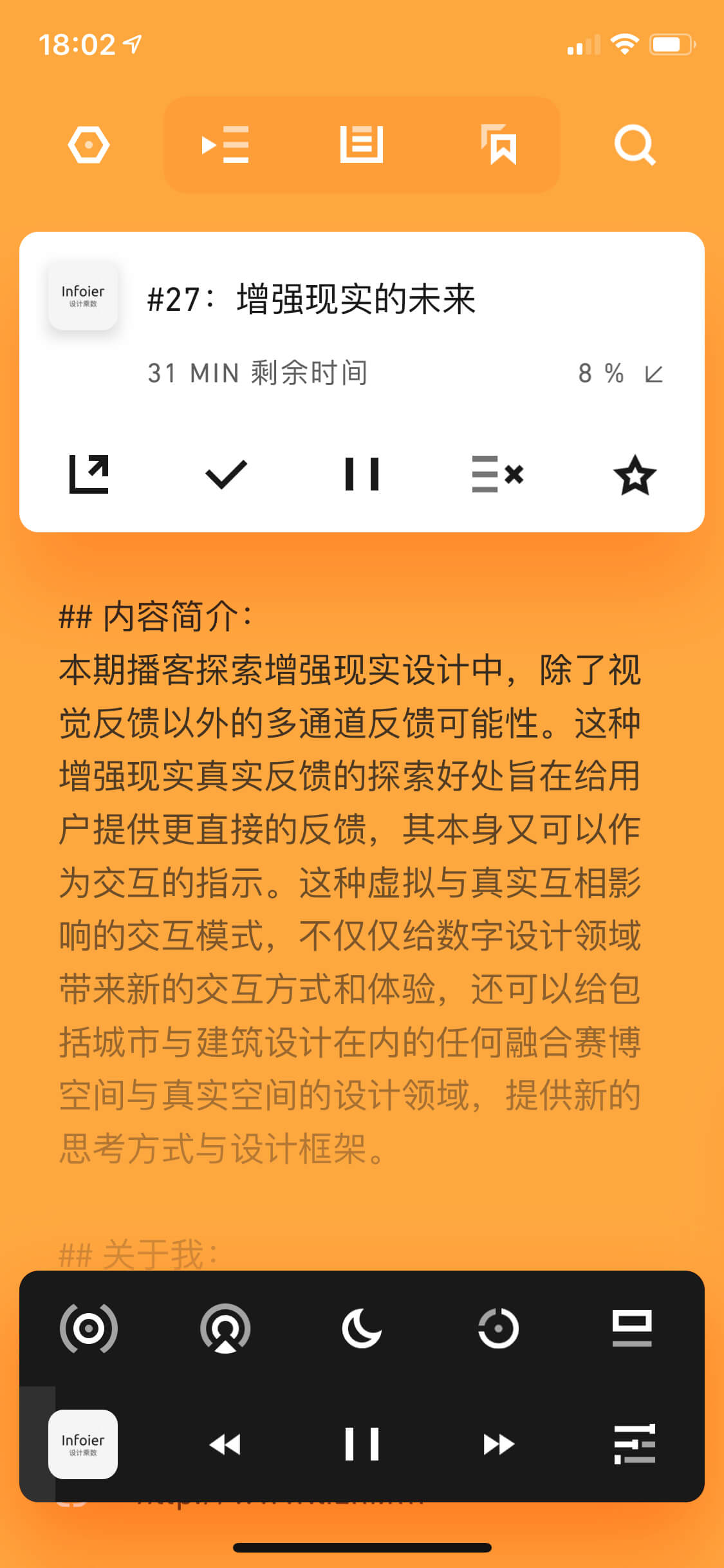Open the search icon
The height and width of the screenshot is (1568, 724).
tap(635, 145)
